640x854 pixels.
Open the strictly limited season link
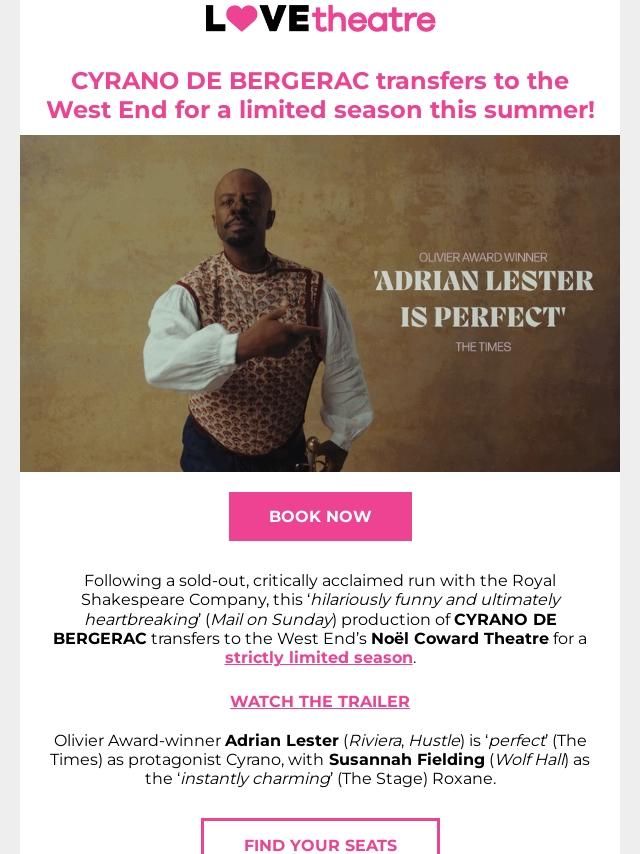319,657
